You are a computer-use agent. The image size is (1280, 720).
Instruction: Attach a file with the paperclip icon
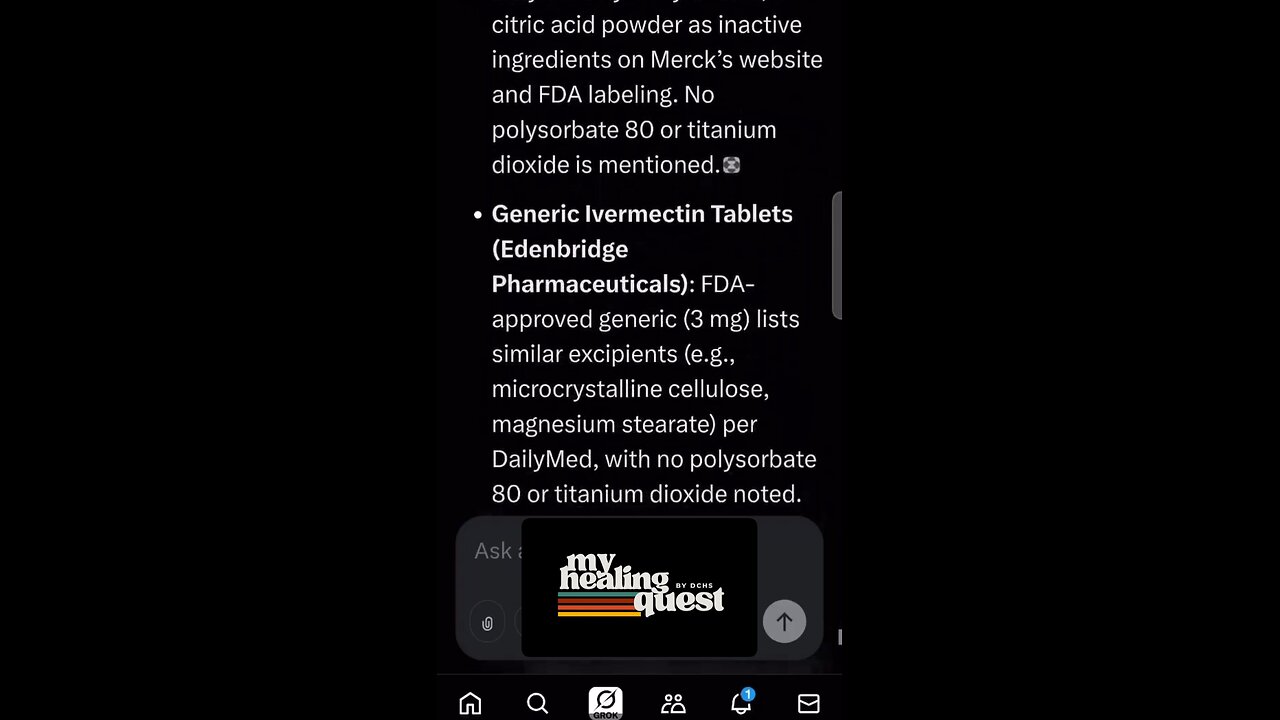487,623
